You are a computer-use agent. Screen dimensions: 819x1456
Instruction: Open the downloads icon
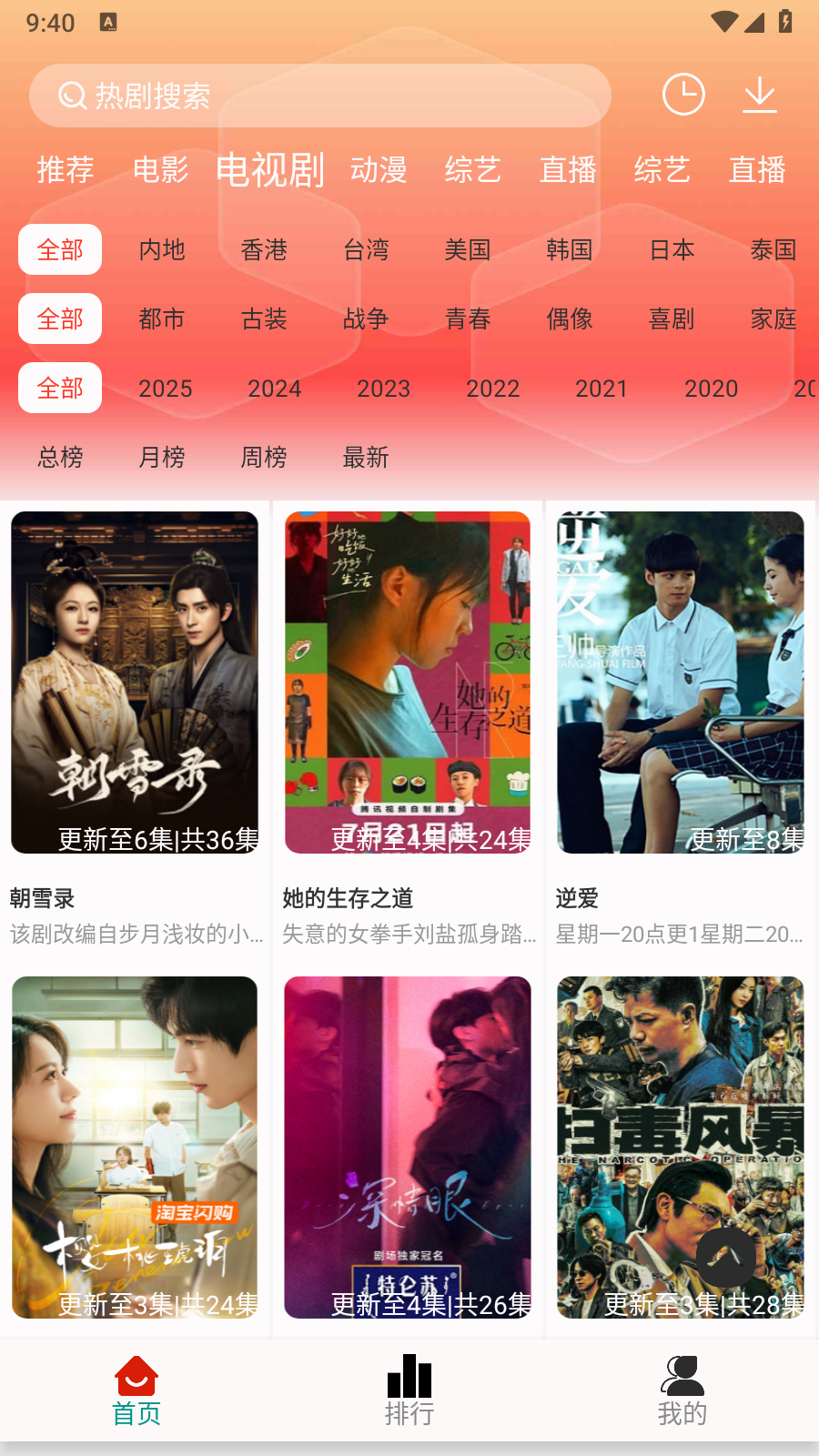coord(759,95)
